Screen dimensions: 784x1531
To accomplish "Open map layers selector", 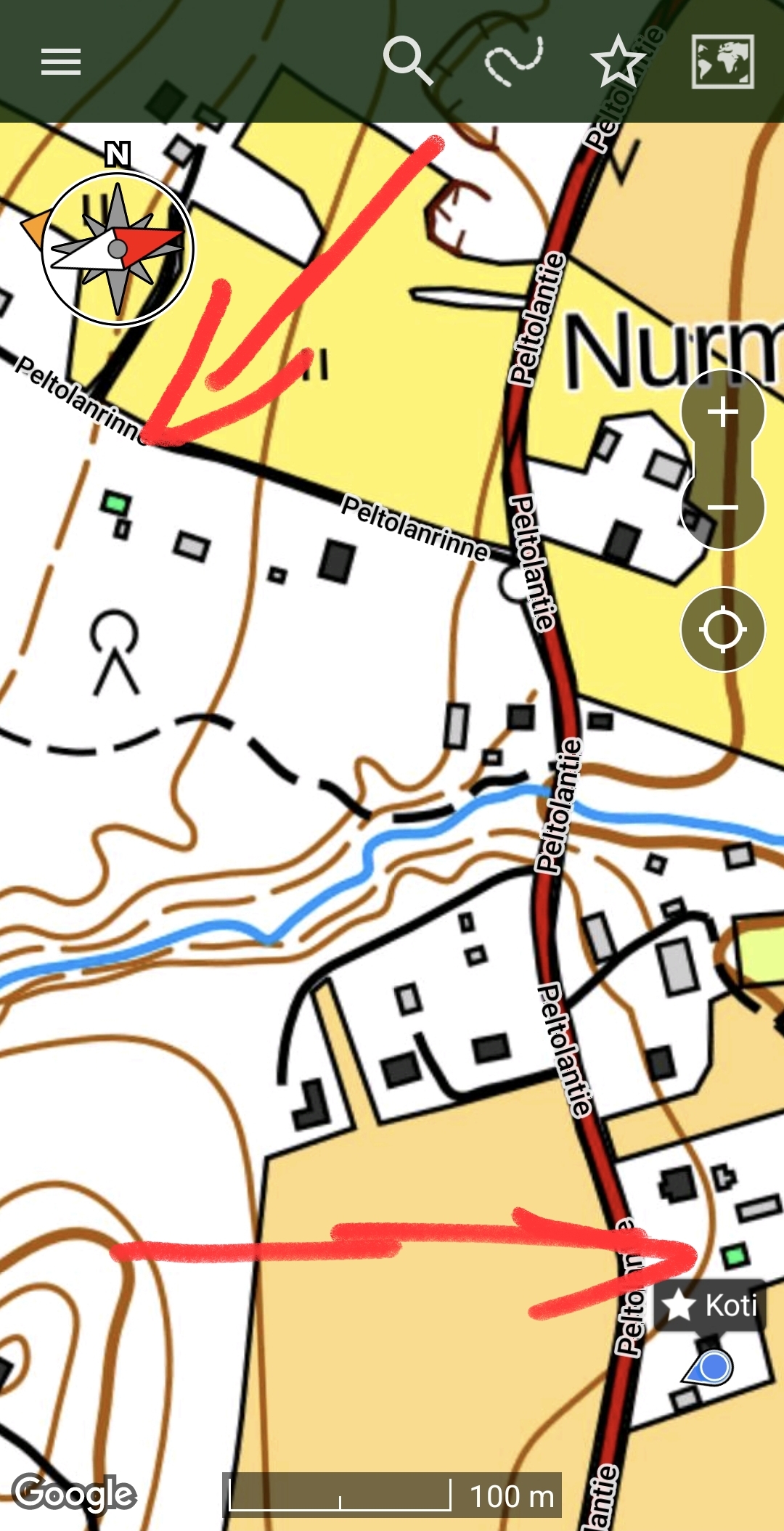I will click(x=723, y=62).
